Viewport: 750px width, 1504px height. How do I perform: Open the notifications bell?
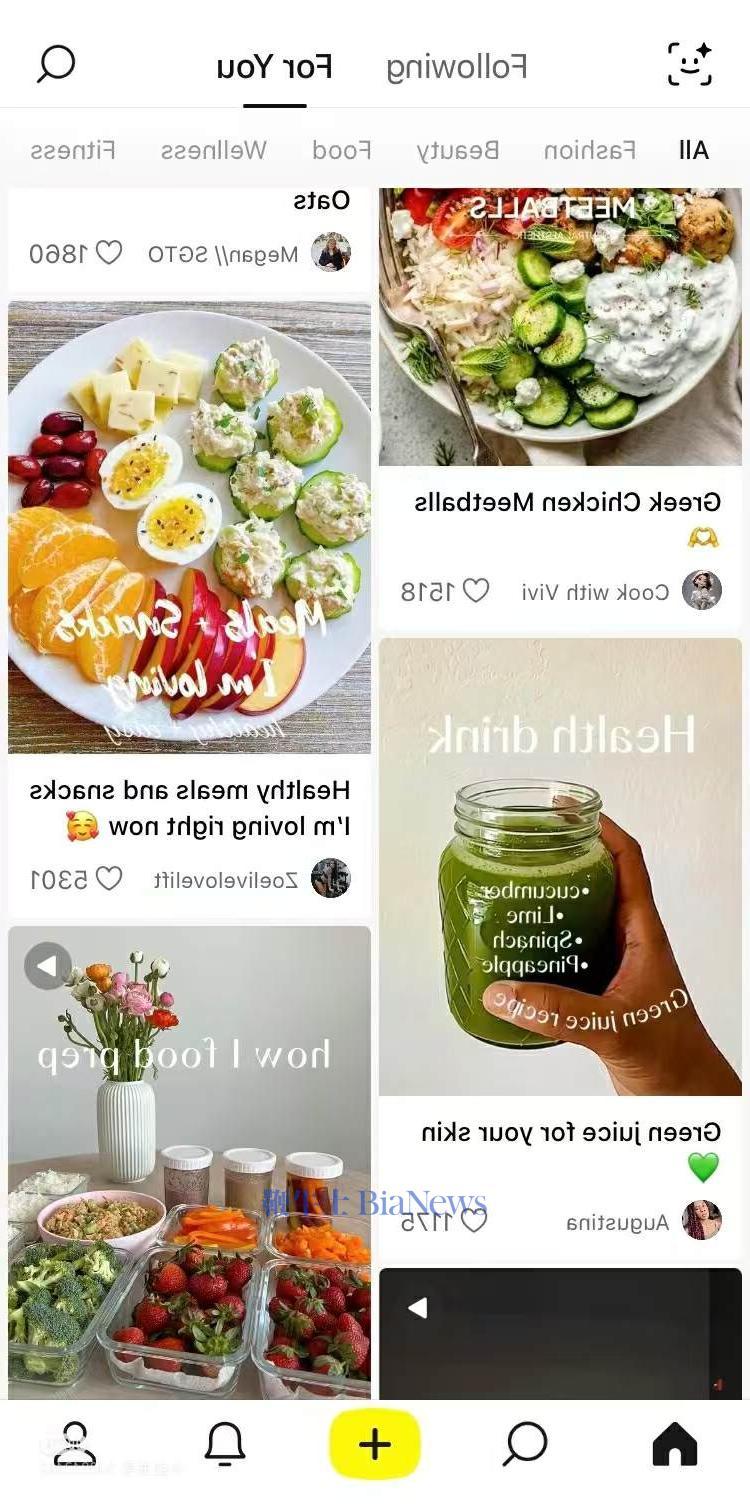pos(225,1444)
